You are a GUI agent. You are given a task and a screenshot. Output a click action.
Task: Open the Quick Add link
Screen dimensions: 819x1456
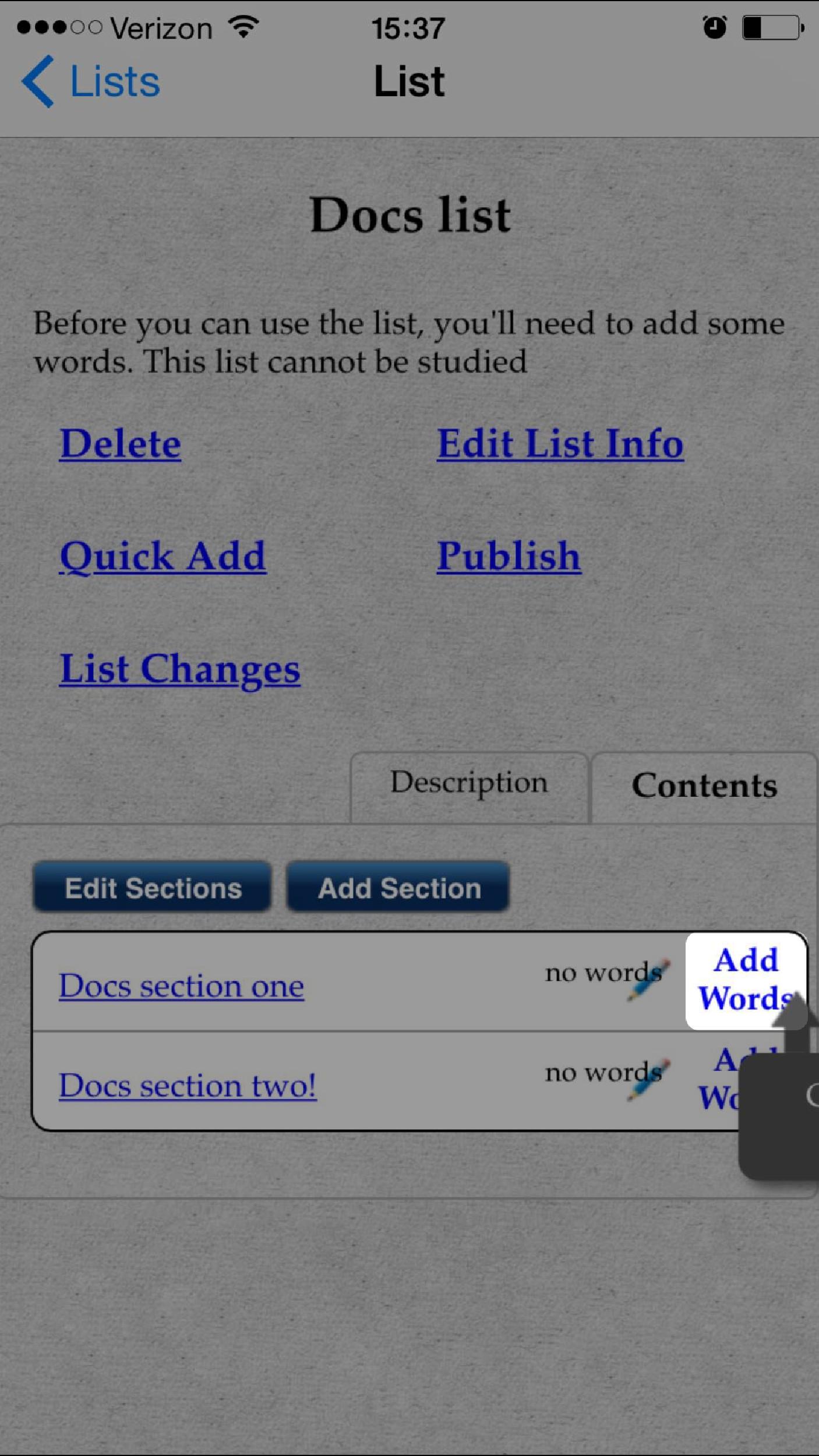[x=163, y=557]
